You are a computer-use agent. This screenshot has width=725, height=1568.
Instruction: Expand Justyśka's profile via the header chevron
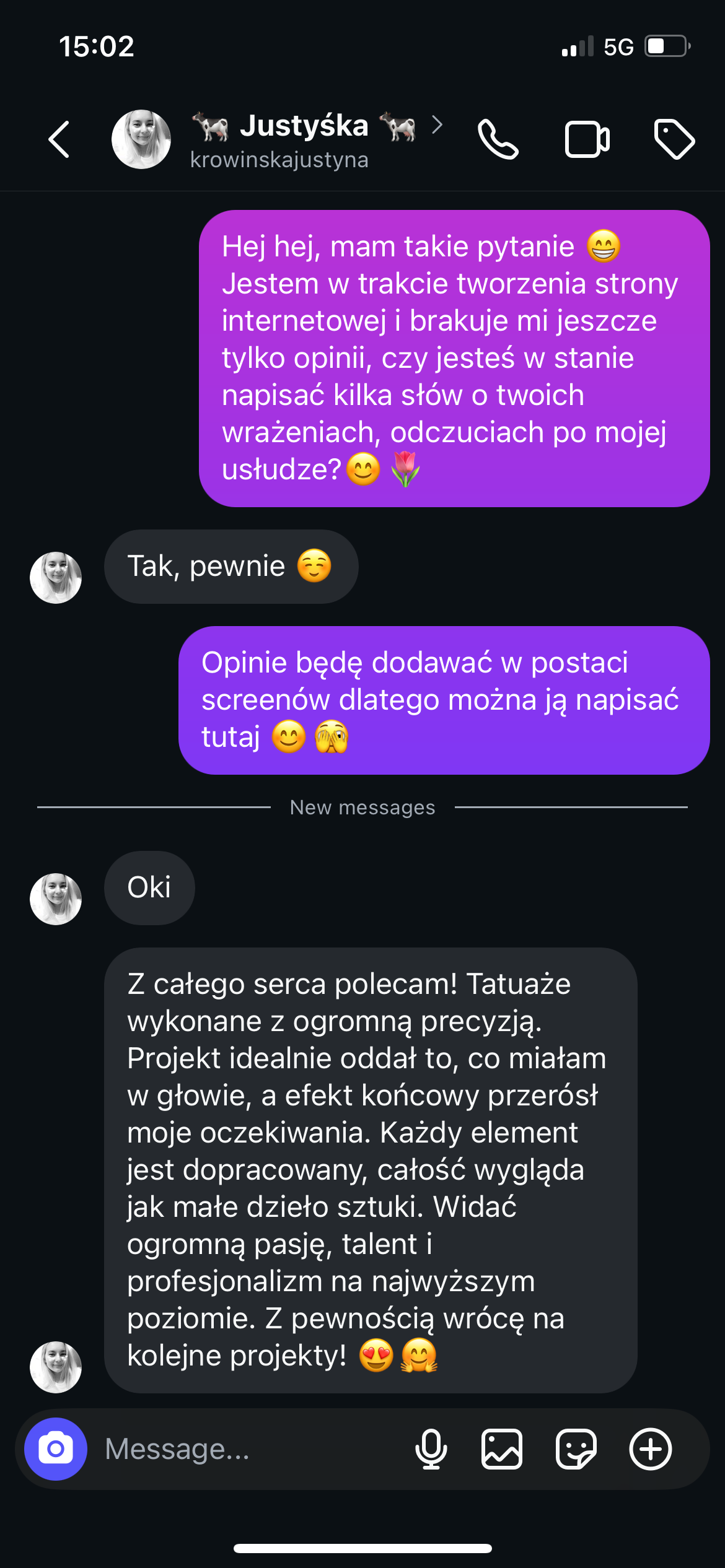click(439, 126)
